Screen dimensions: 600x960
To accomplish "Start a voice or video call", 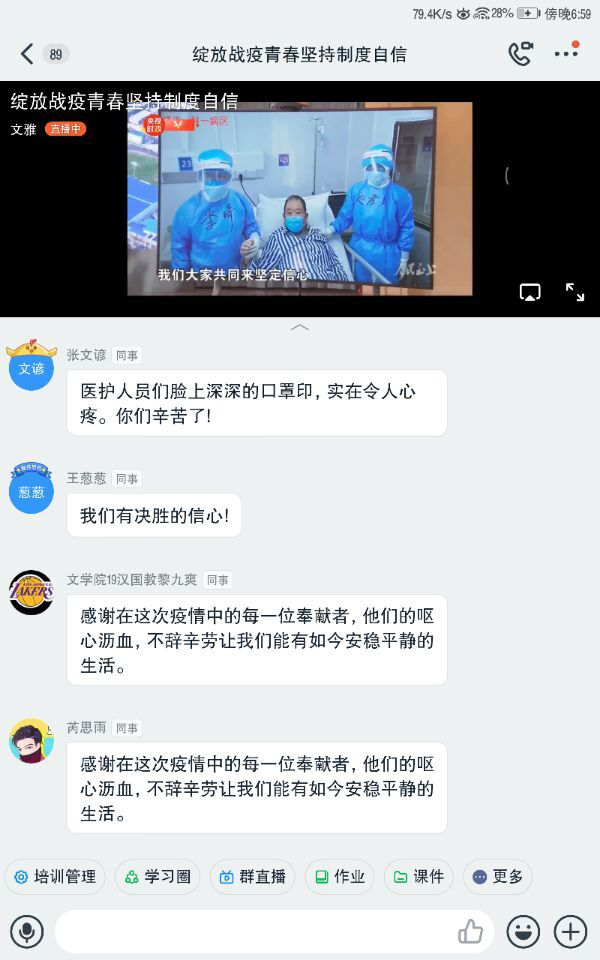I will (x=520, y=54).
